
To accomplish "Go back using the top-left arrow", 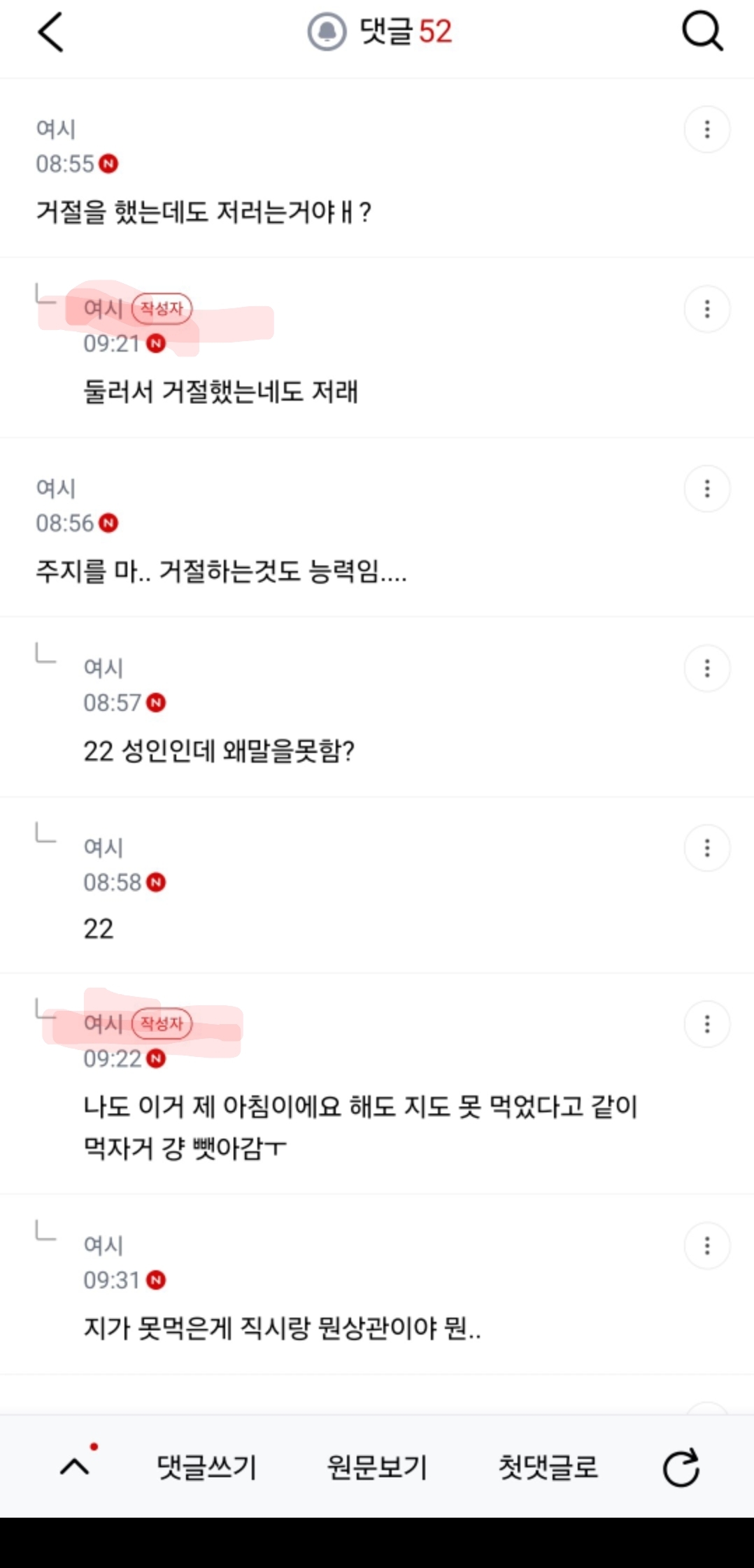I will point(50,32).
